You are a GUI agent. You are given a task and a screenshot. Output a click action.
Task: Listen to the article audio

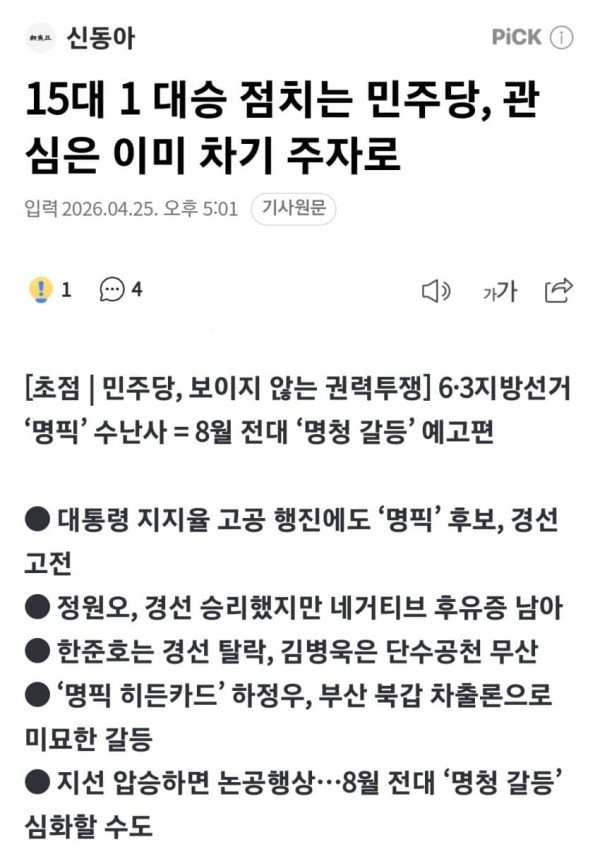pos(436,291)
